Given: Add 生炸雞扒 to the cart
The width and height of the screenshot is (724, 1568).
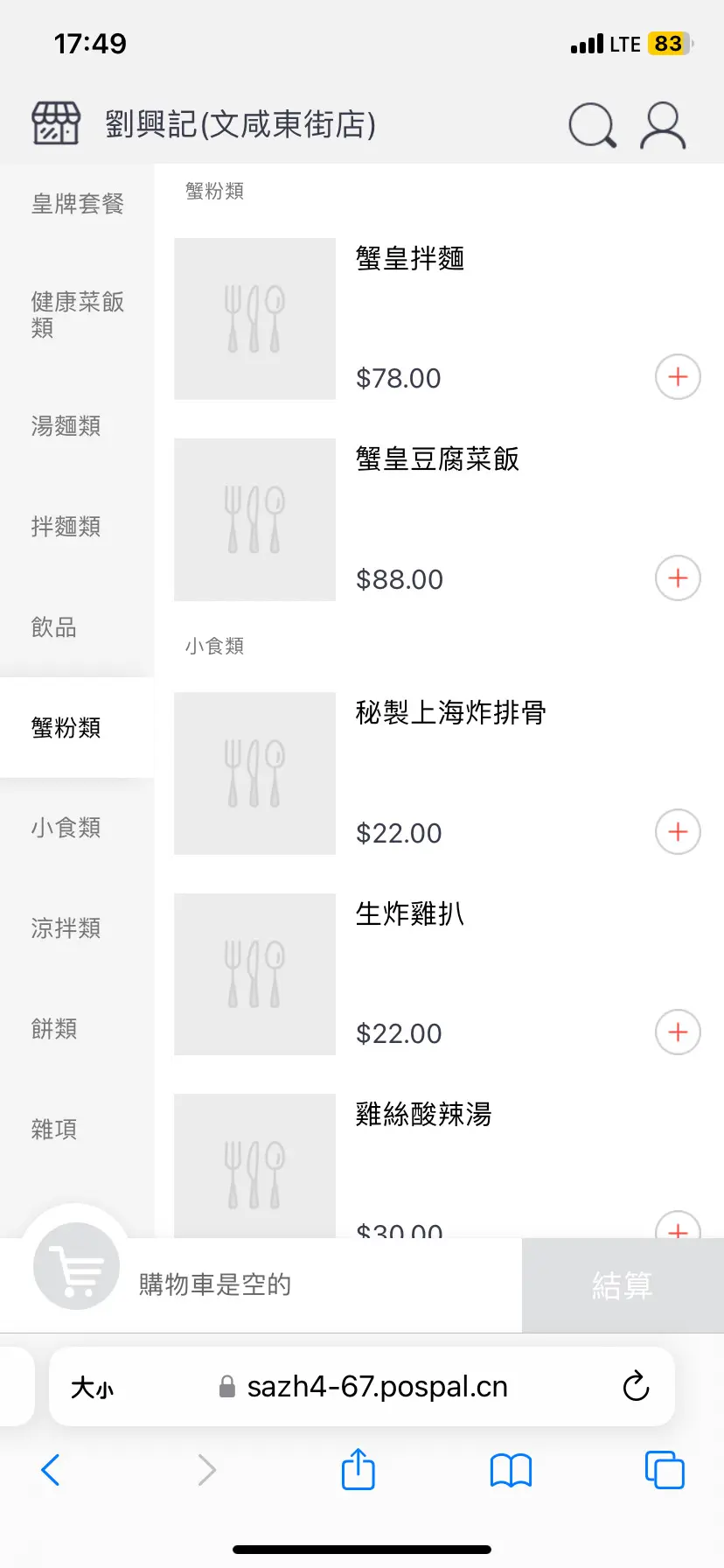Looking at the screenshot, I should click(678, 1032).
